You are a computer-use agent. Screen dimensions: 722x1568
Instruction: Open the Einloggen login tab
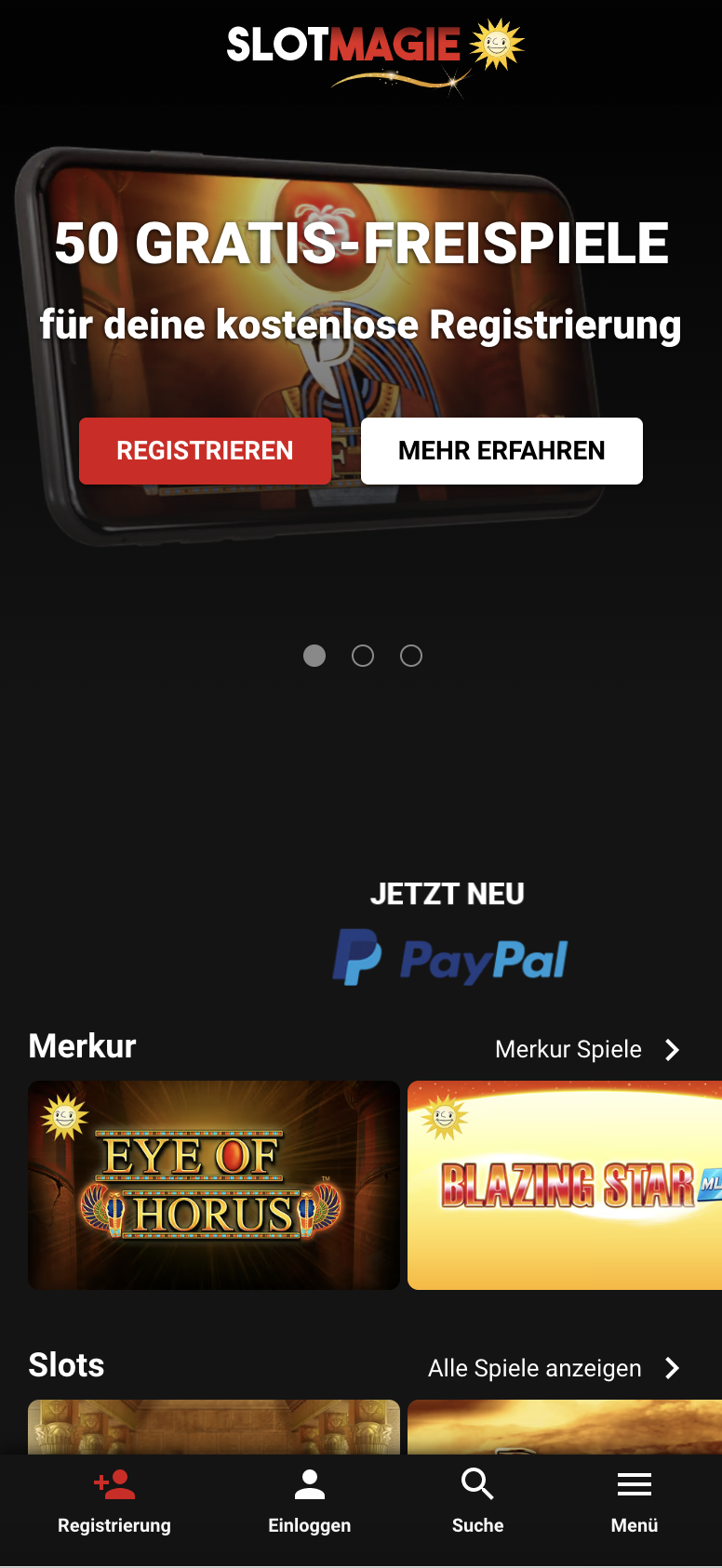pyautogui.click(x=310, y=1502)
